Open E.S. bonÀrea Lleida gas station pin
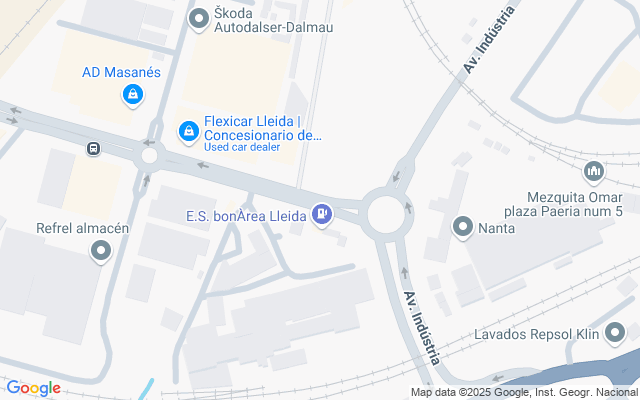The height and width of the screenshot is (400, 640). (x=322, y=215)
